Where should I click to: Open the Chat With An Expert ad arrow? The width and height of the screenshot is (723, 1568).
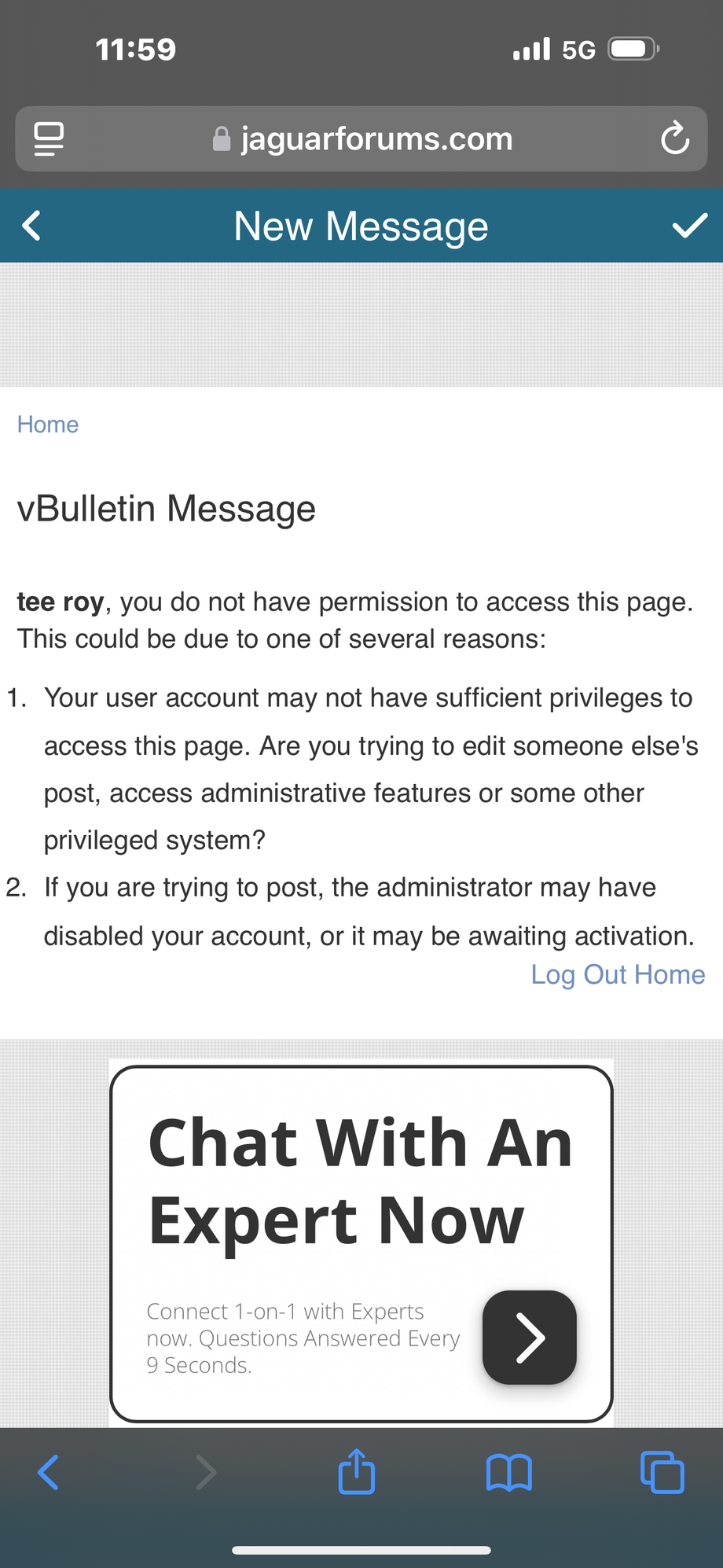click(x=529, y=1338)
